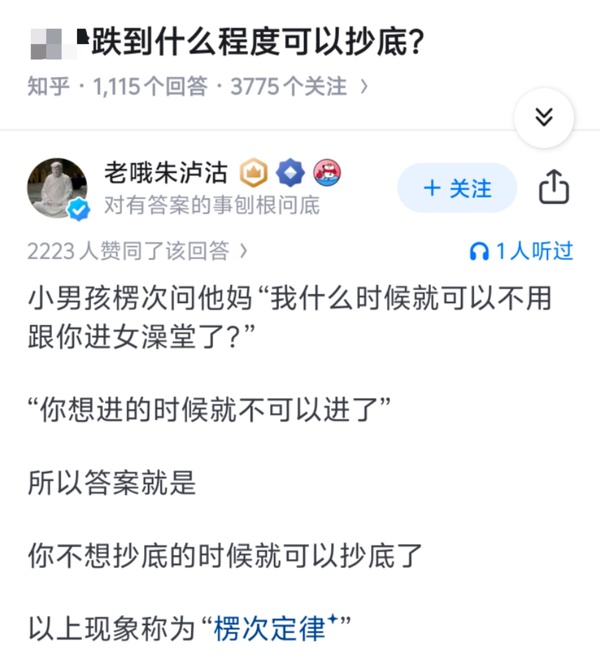The width and height of the screenshot is (600, 670).
Task: Share this answer
Action: pos(554,188)
